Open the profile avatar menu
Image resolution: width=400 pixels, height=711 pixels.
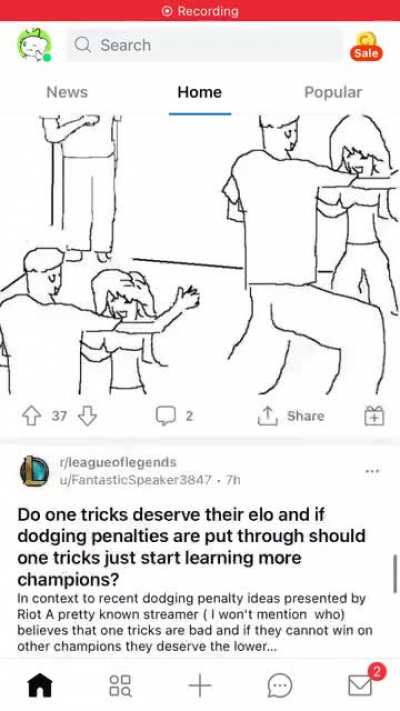(x=34, y=45)
